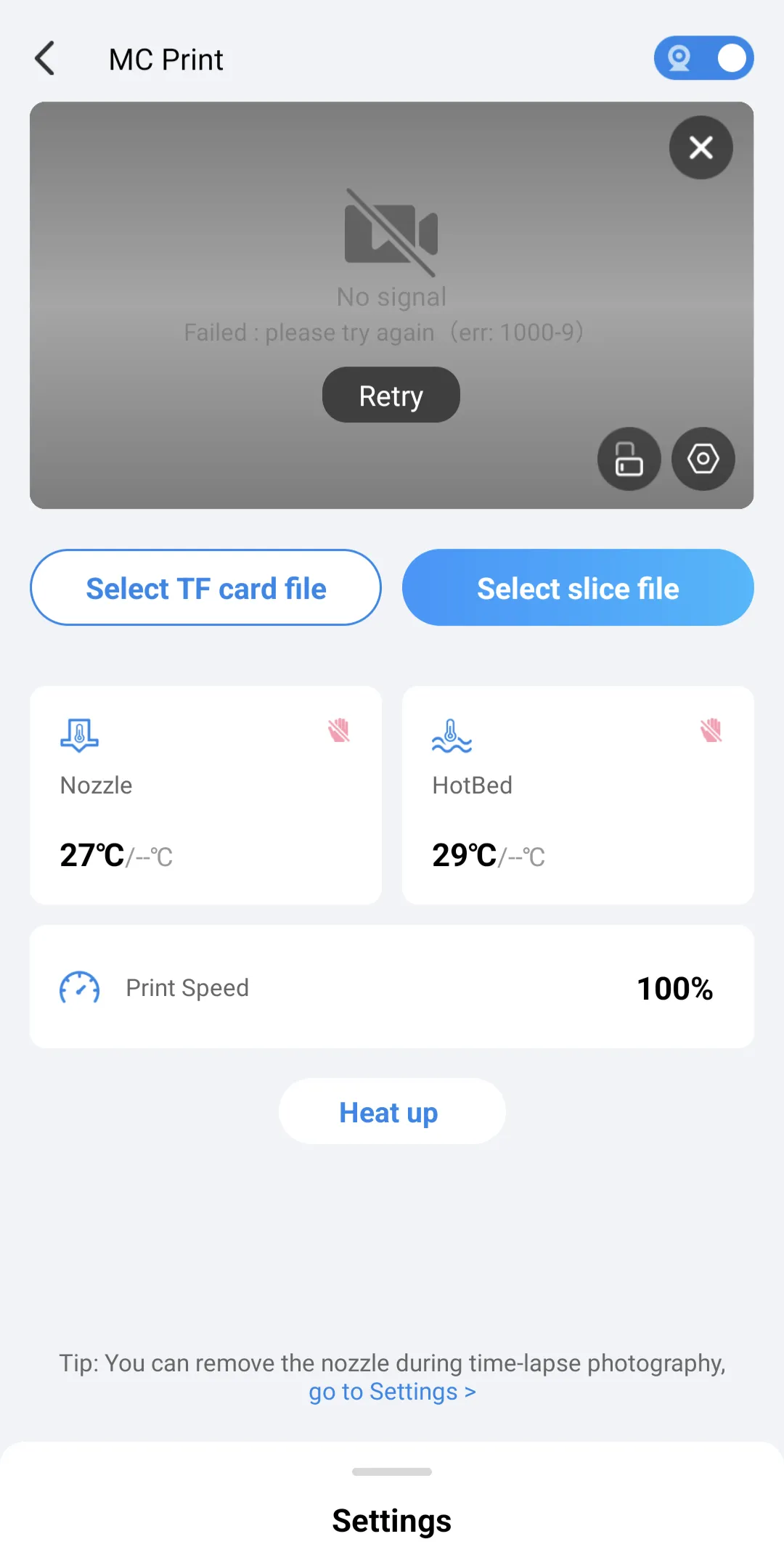Select TF card file
The height and width of the screenshot is (1555, 784).
point(205,588)
